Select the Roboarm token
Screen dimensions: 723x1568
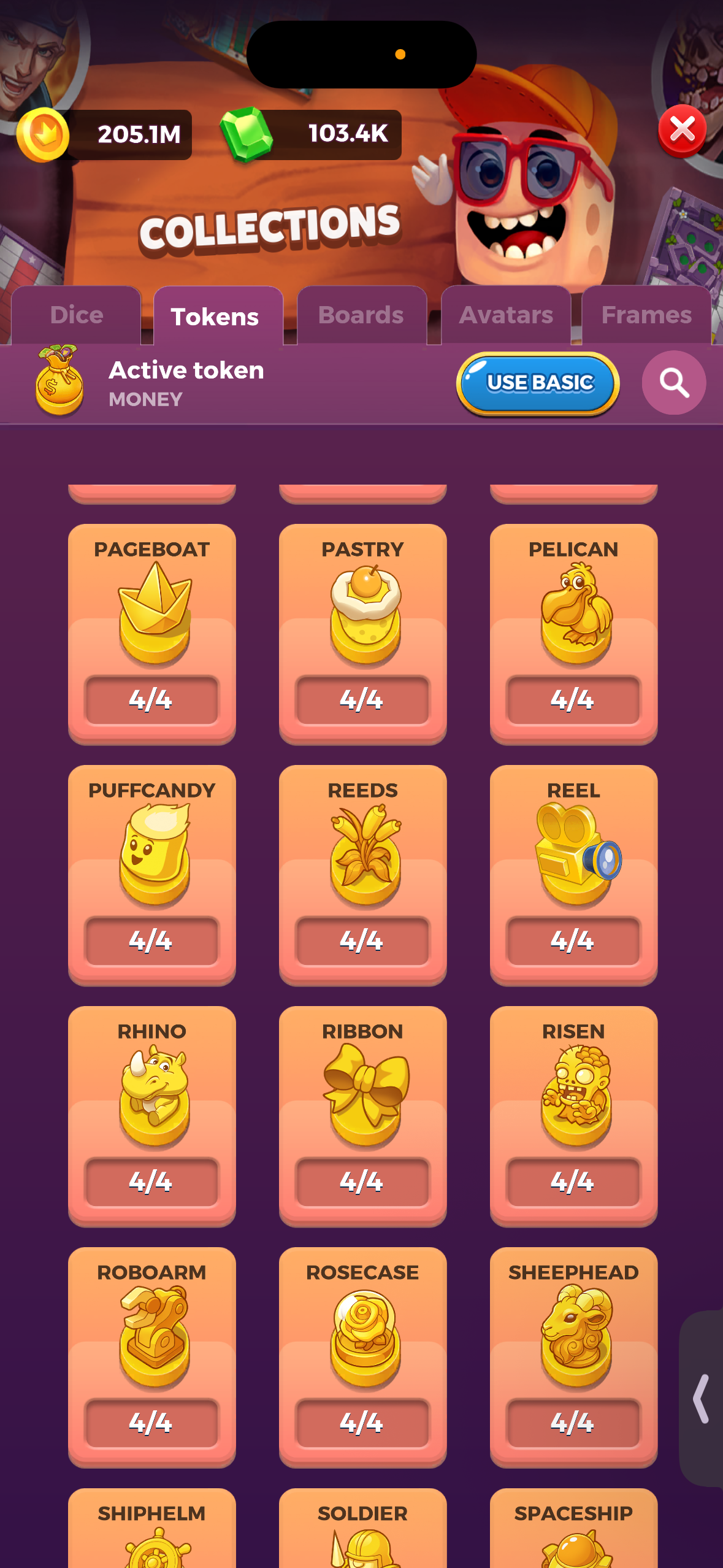click(x=152, y=1356)
